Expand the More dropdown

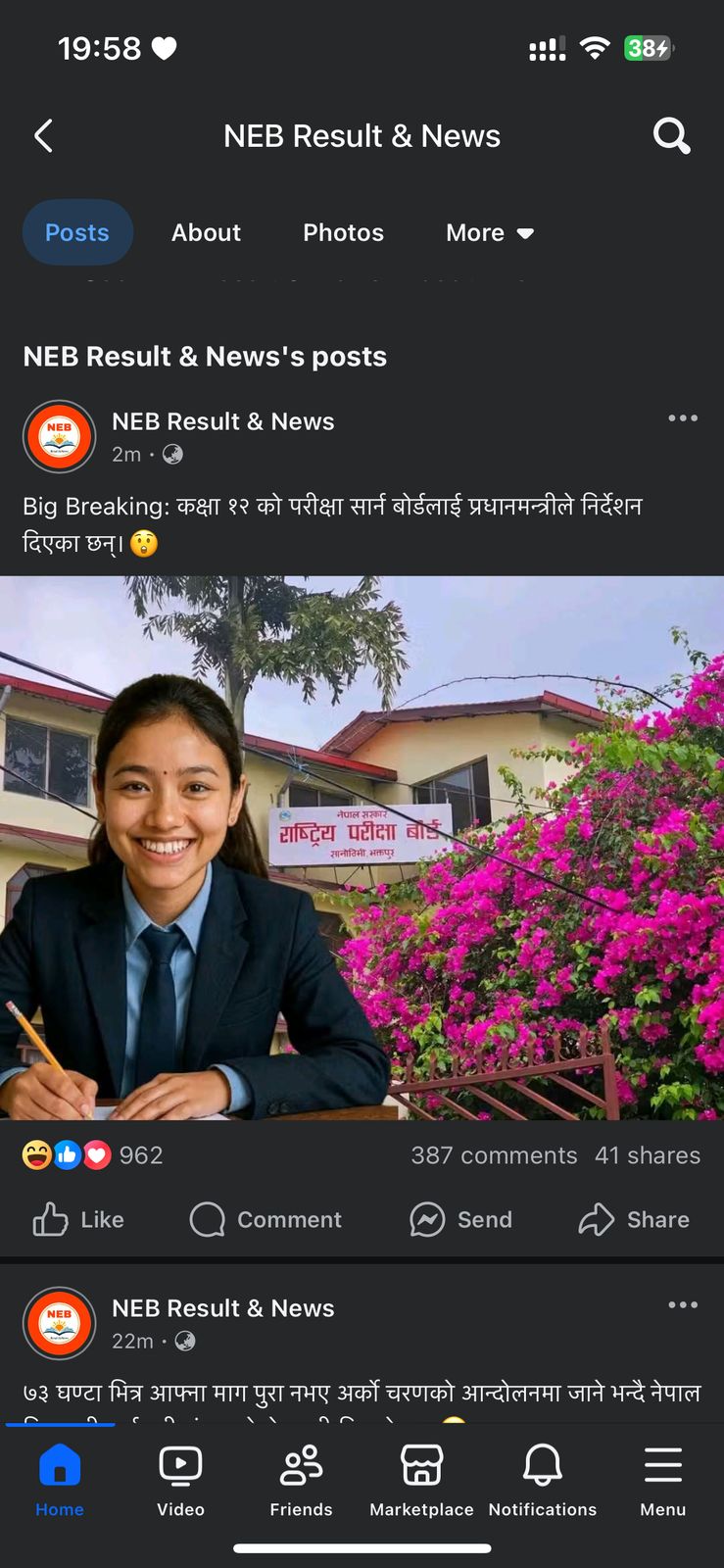click(x=490, y=232)
